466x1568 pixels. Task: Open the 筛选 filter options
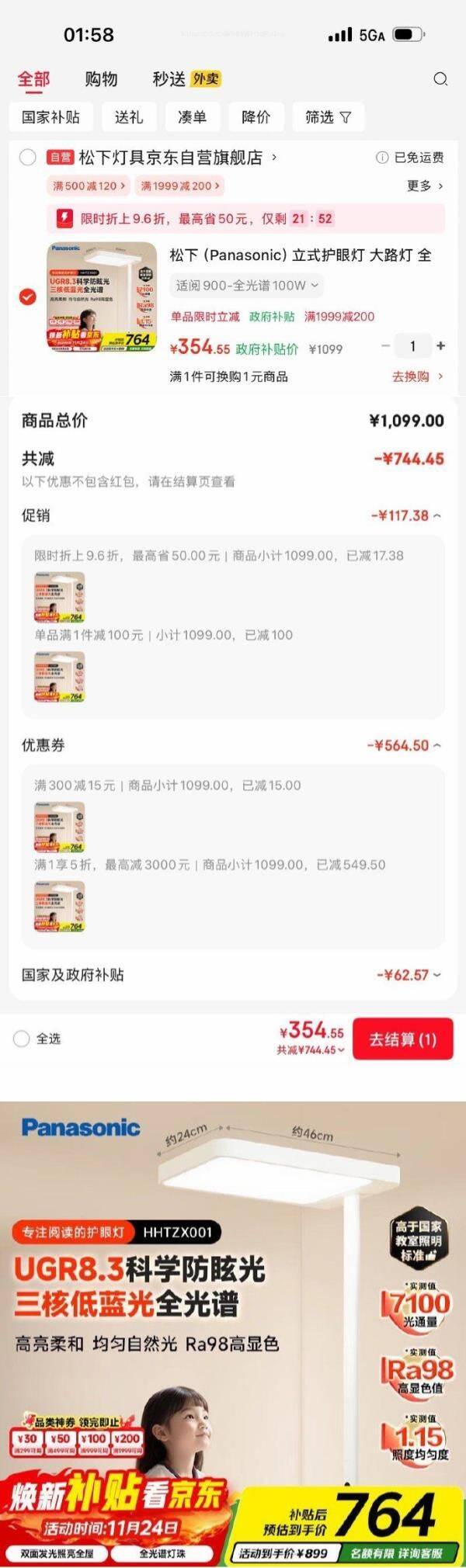pos(328,117)
